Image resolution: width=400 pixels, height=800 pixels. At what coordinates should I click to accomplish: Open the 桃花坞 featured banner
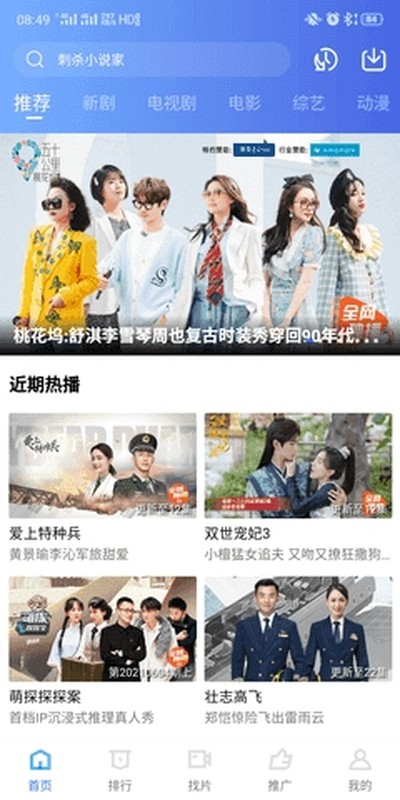[x=200, y=244]
